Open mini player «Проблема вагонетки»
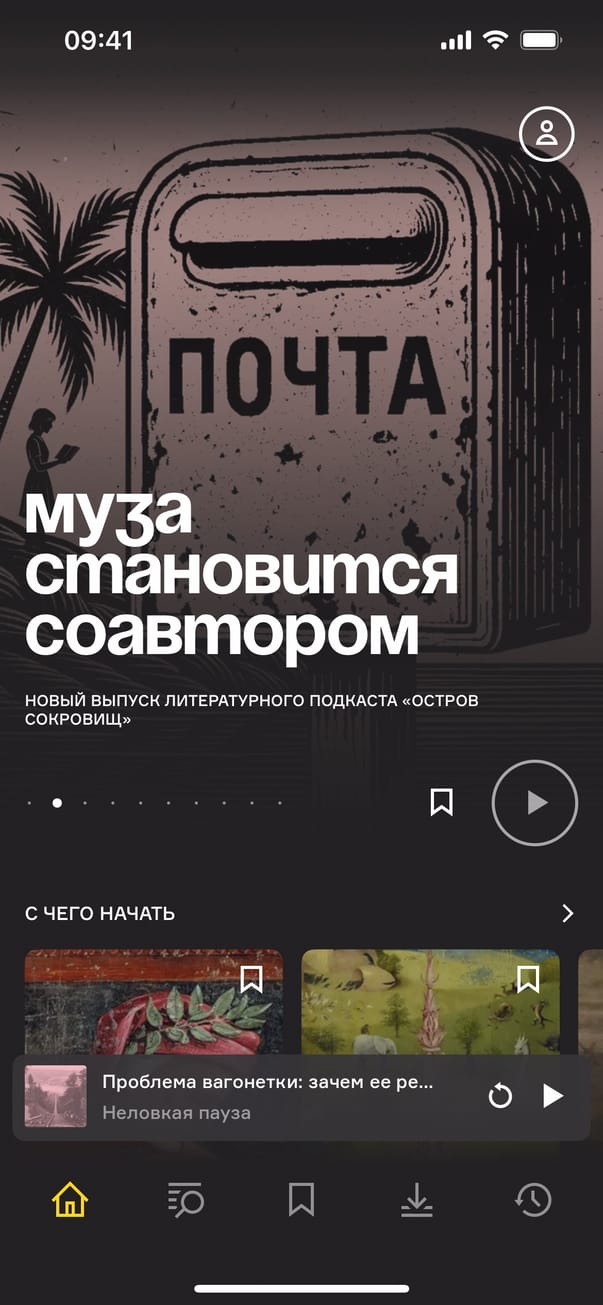603x1305 pixels. click(x=268, y=1096)
